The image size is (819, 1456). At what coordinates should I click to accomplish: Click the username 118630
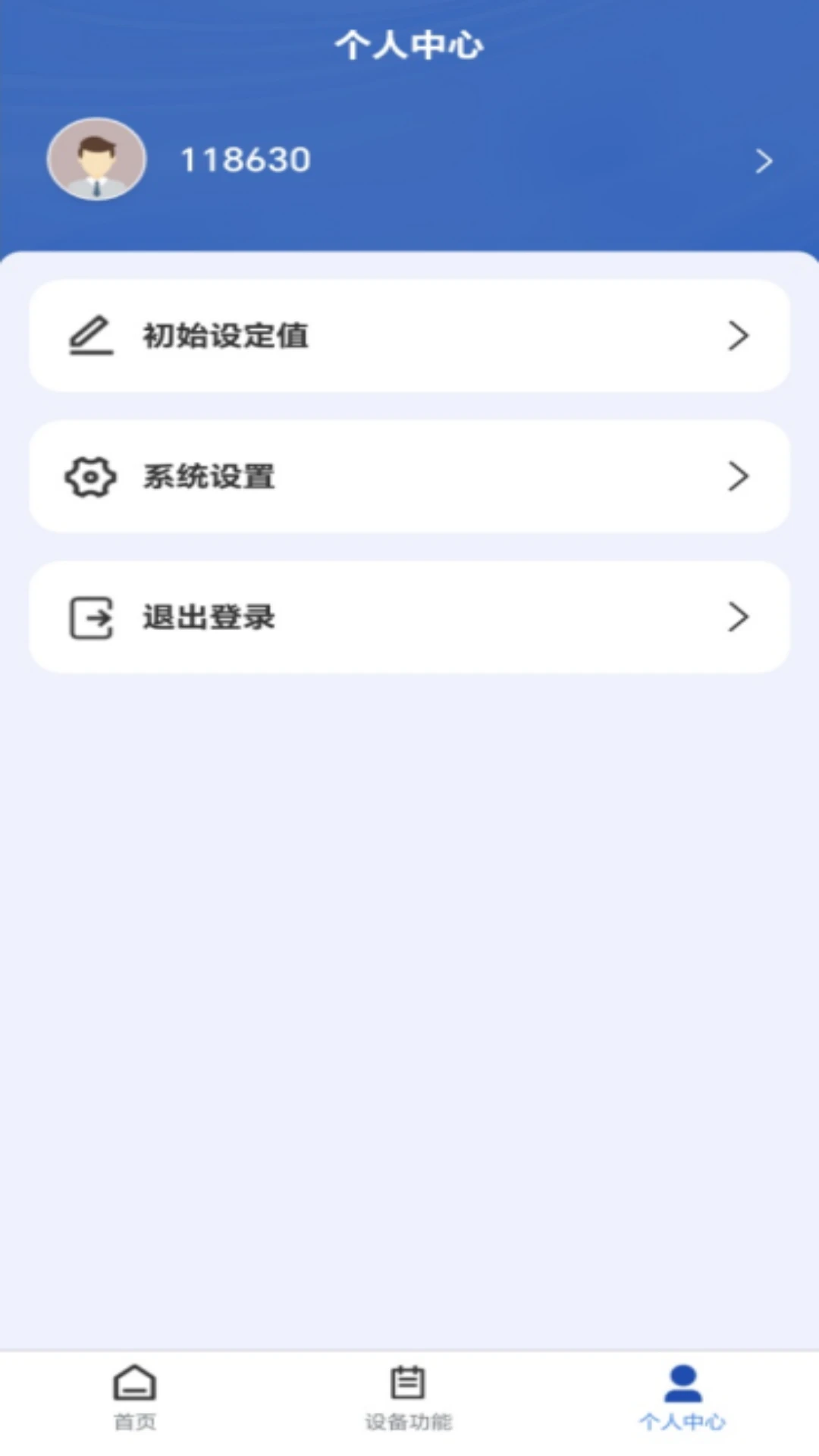246,159
